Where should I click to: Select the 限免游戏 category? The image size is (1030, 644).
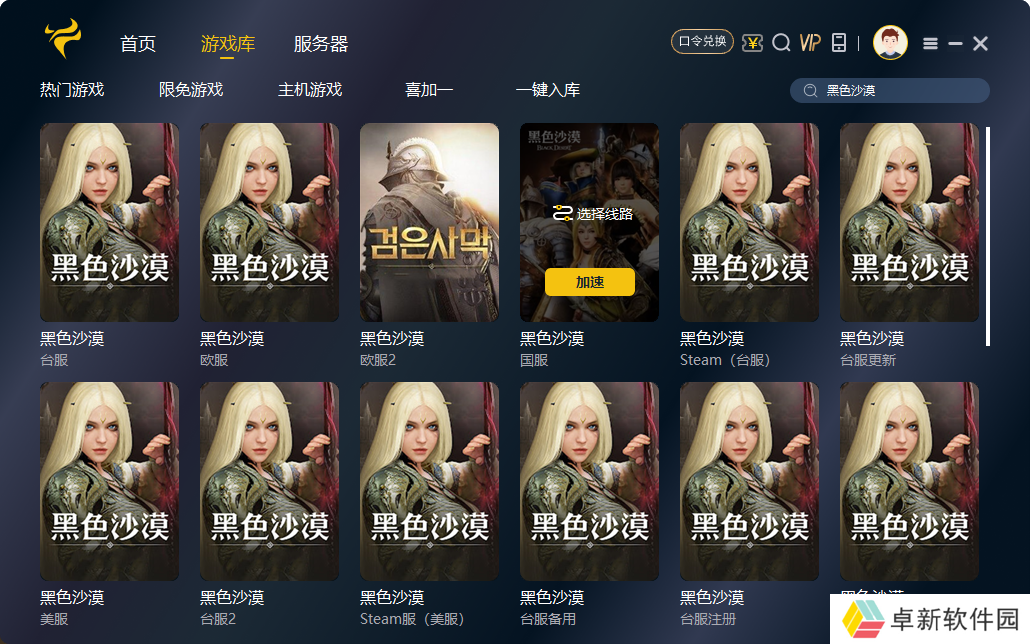tap(191, 90)
